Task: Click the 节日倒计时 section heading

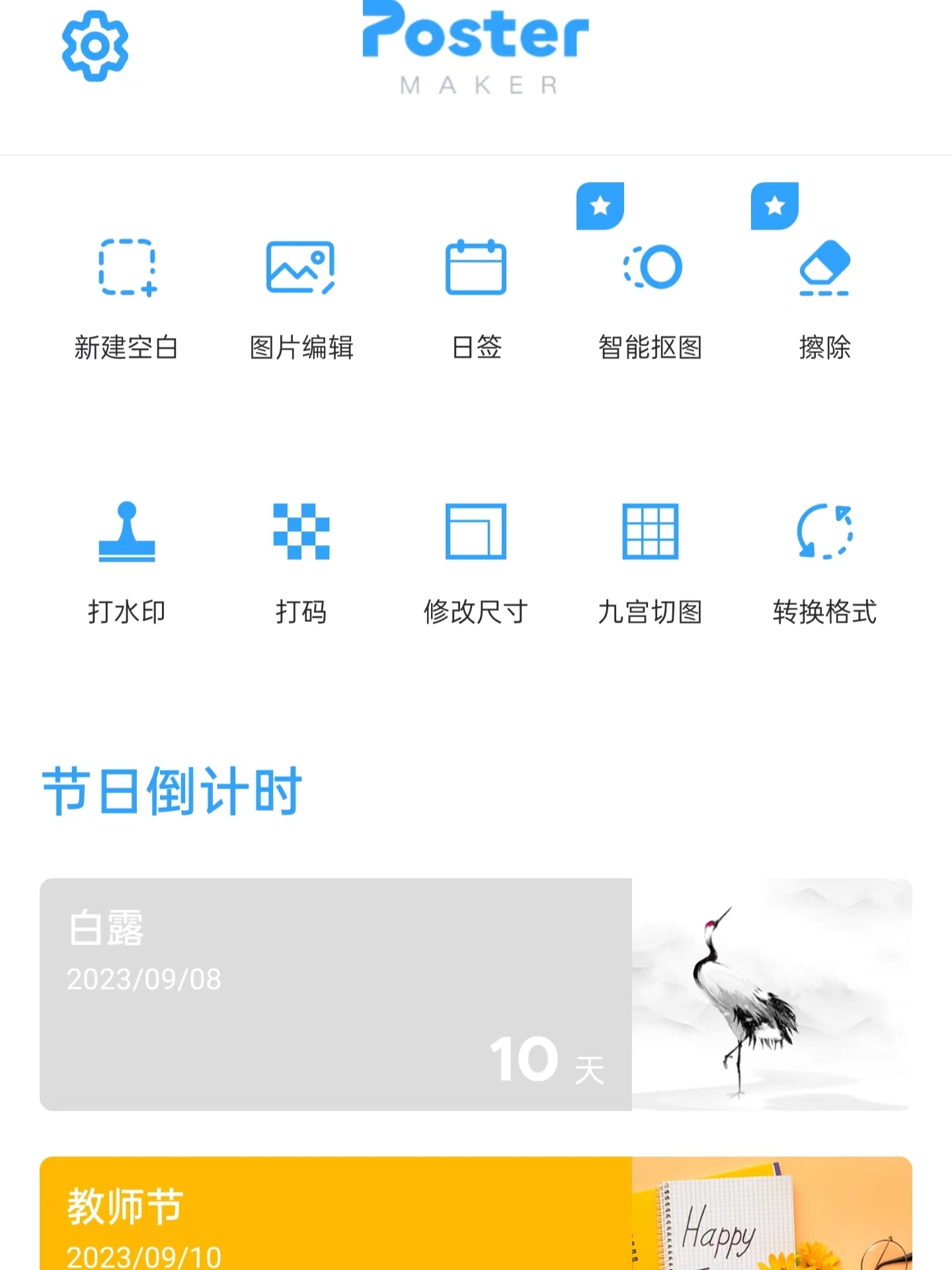Action: pos(171,791)
